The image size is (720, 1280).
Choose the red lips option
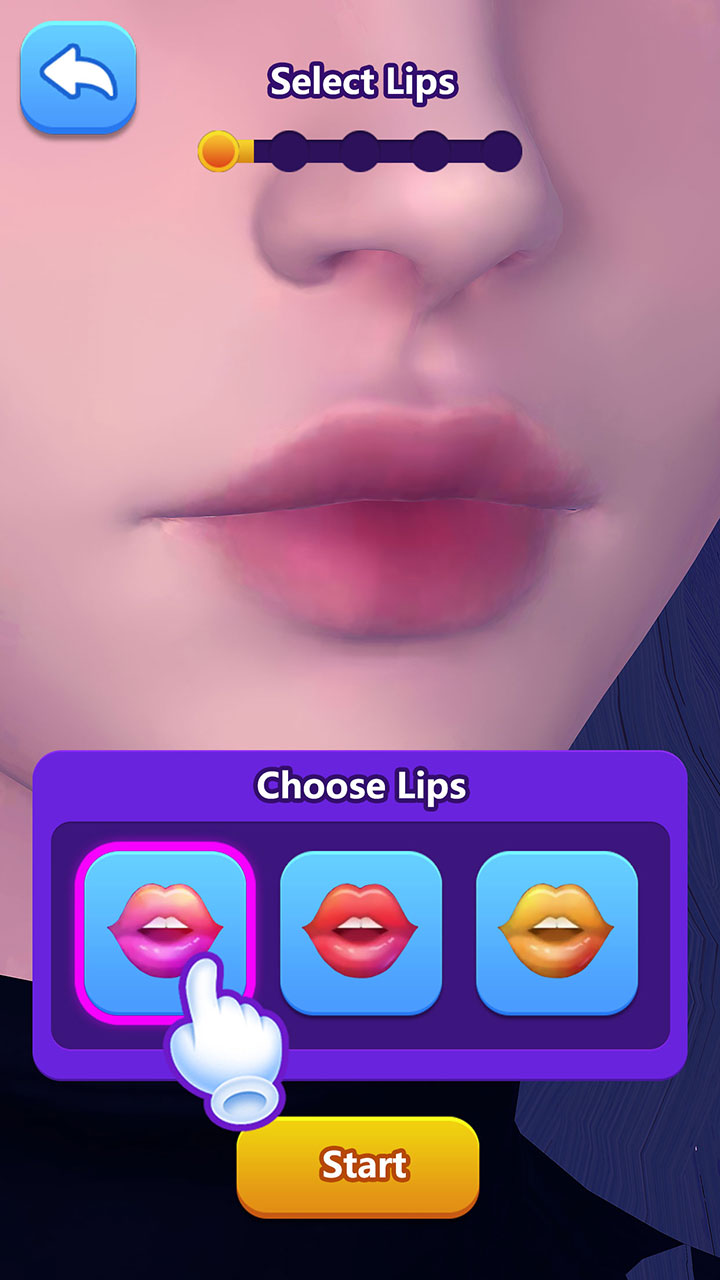click(361, 933)
